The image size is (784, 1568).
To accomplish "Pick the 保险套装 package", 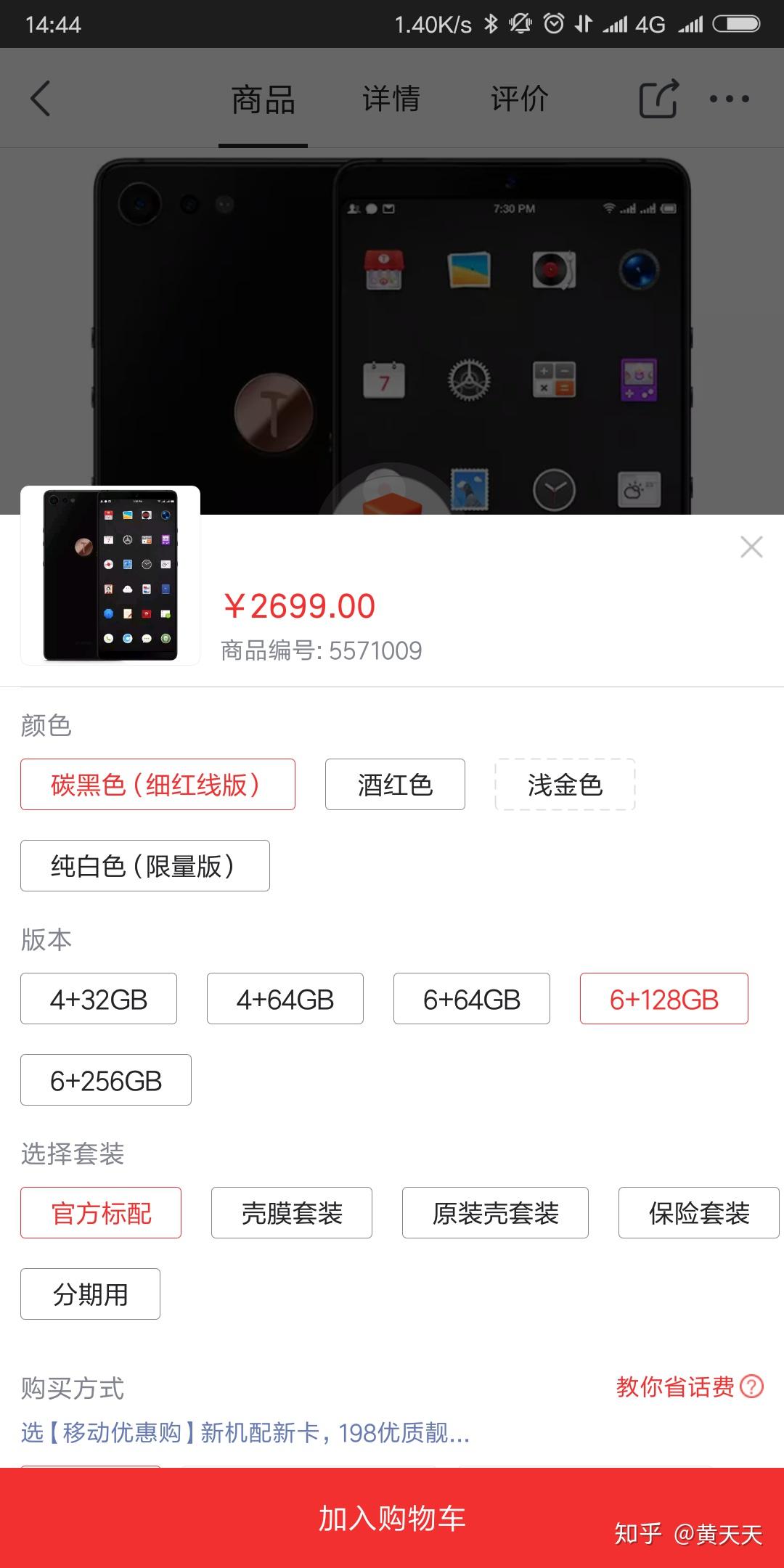I will [x=698, y=1213].
